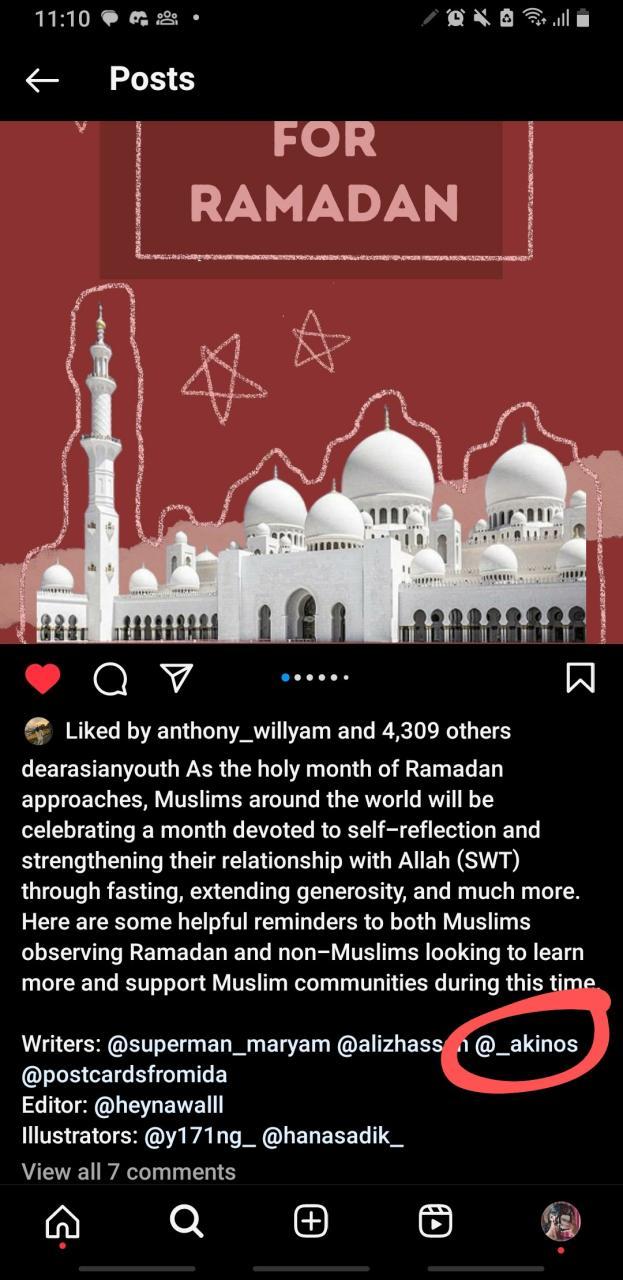Switch to the Reels tab
Viewport: 623px width, 1280px height.
[x=435, y=1221]
